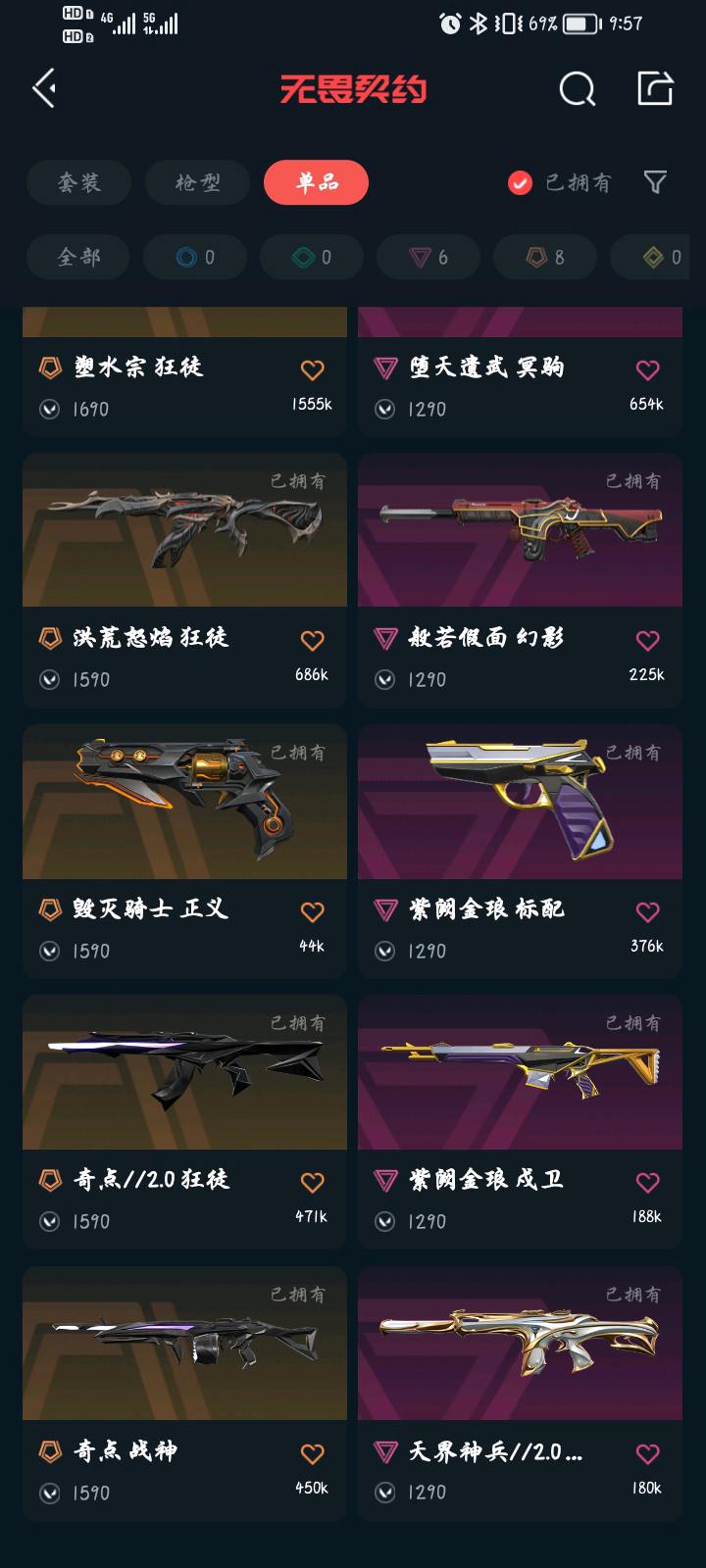Image resolution: width=706 pixels, height=1568 pixels.
Task: Open the search icon in the header
Action: point(577,89)
